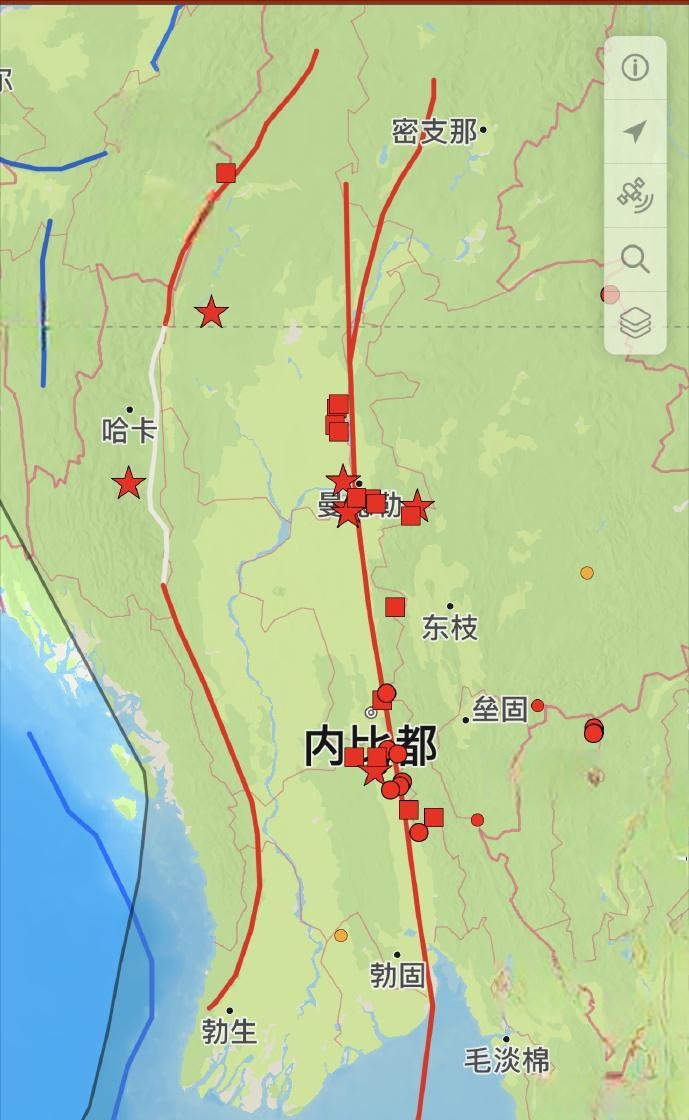
Task: Select the red star marker beside 哈卡
Action: click(128, 485)
